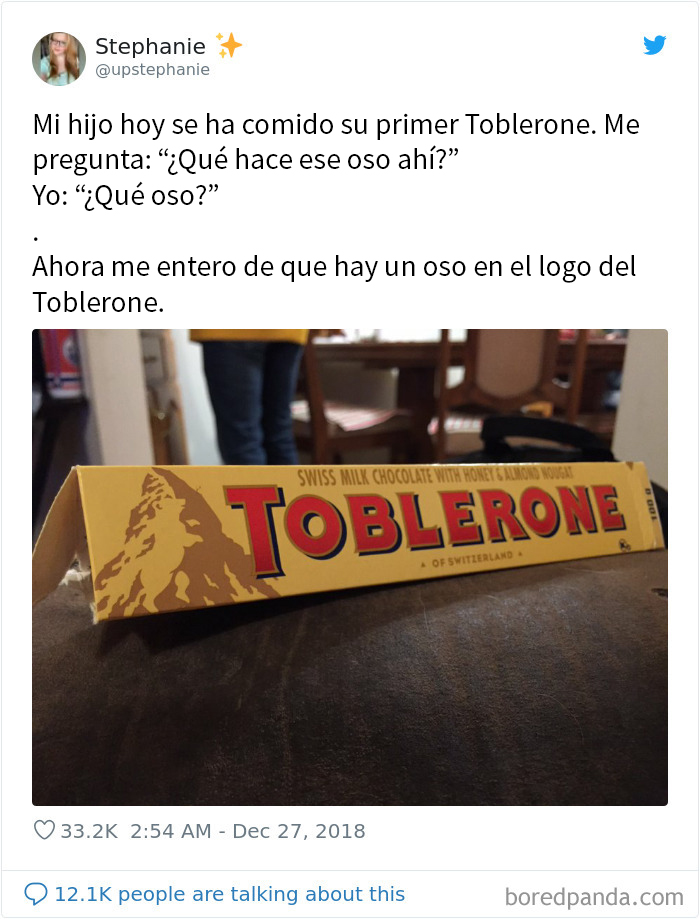Open Stephanie's profile picture
This screenshot has width=700, height=919.
click(58, 58)
